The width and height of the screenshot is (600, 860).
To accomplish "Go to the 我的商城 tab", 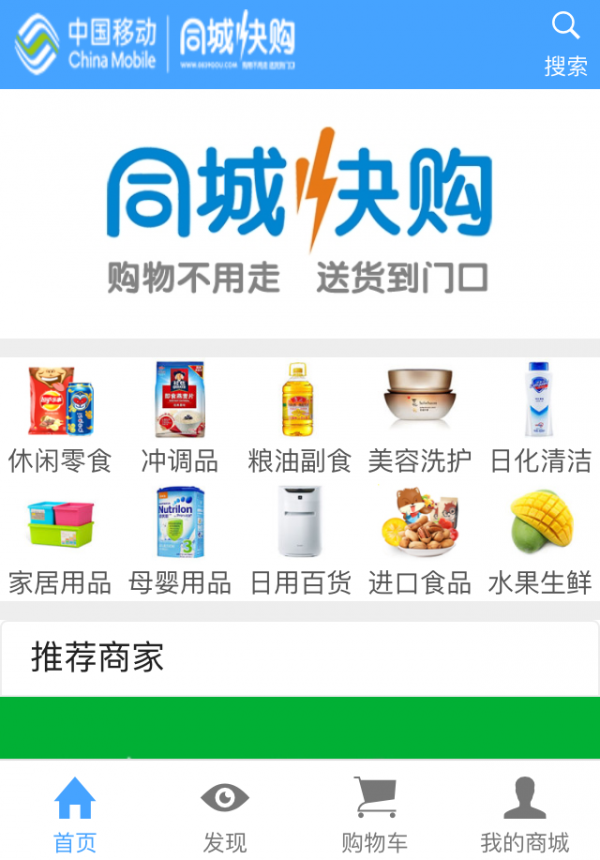I will point(525,815).
